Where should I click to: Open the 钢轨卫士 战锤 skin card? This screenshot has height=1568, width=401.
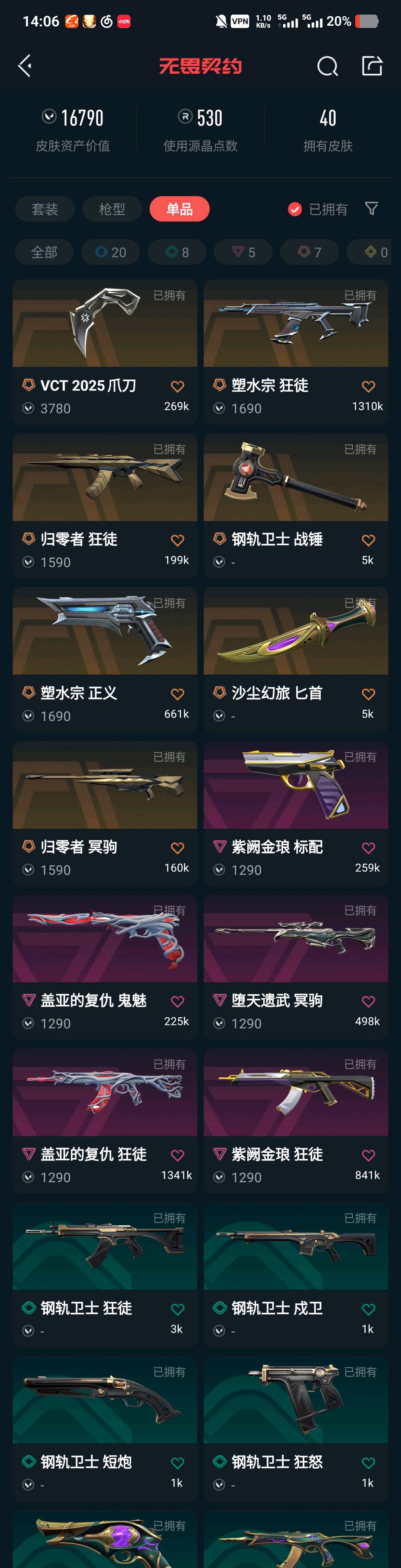pyautogui.click(x=296, y=505)
